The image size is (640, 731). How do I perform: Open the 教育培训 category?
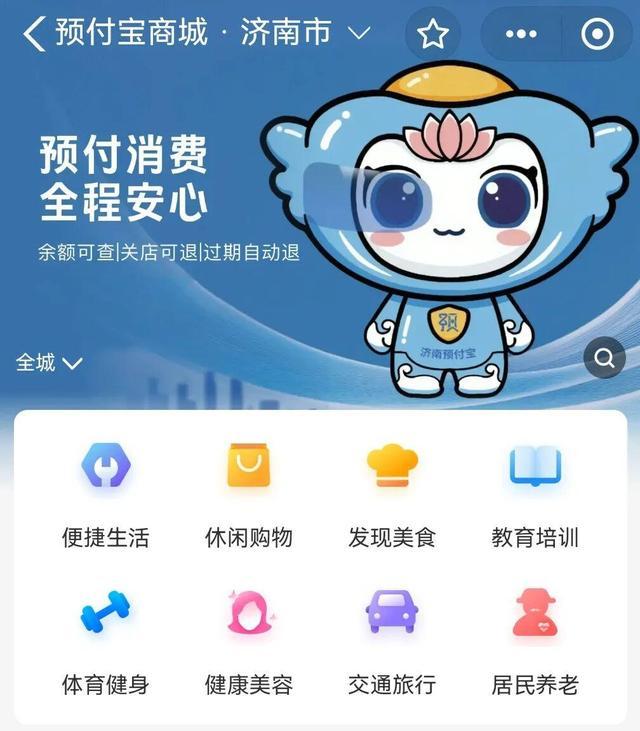535,495
